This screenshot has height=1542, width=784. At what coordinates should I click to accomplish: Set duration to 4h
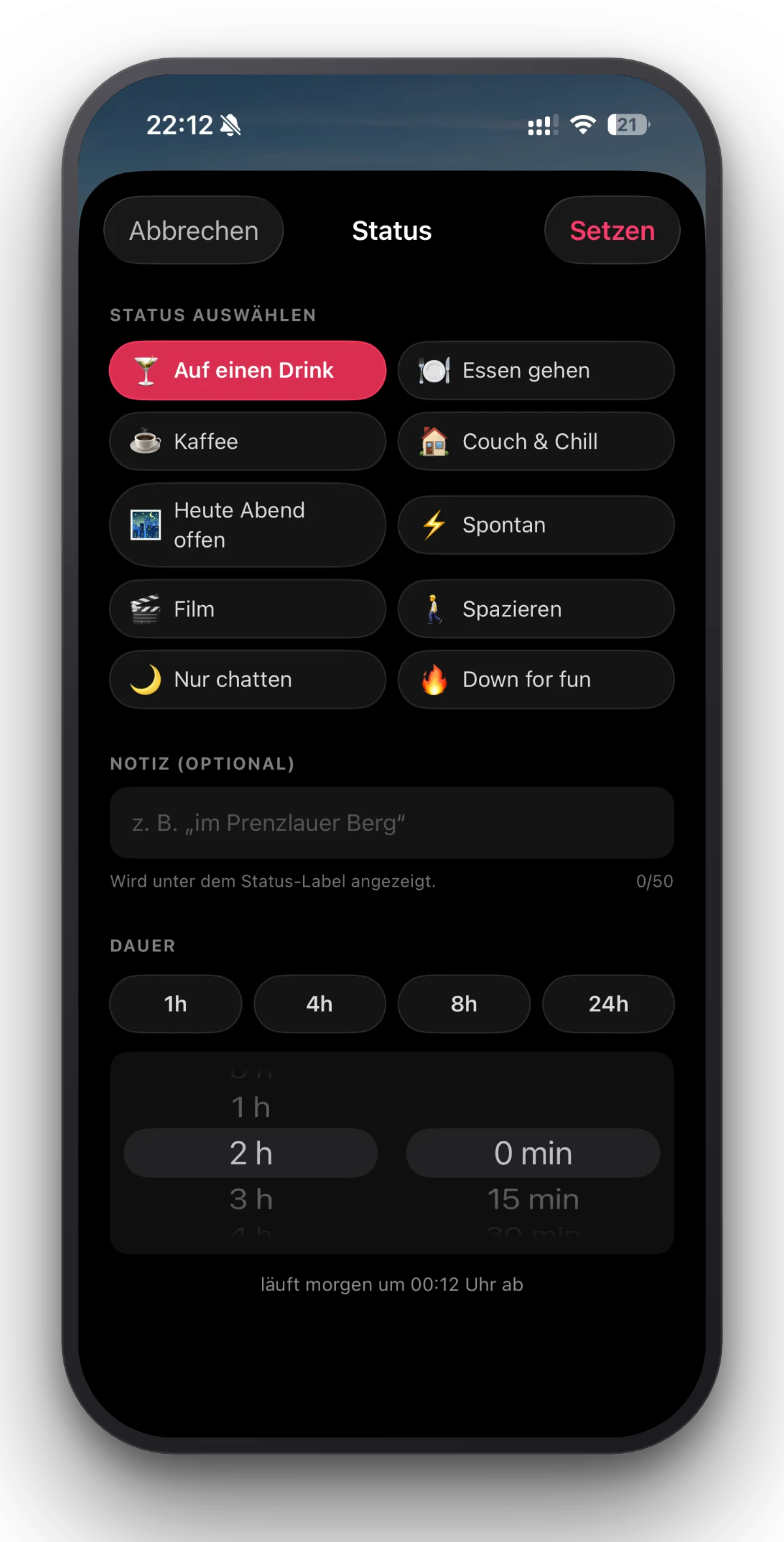pos(320,1004)
